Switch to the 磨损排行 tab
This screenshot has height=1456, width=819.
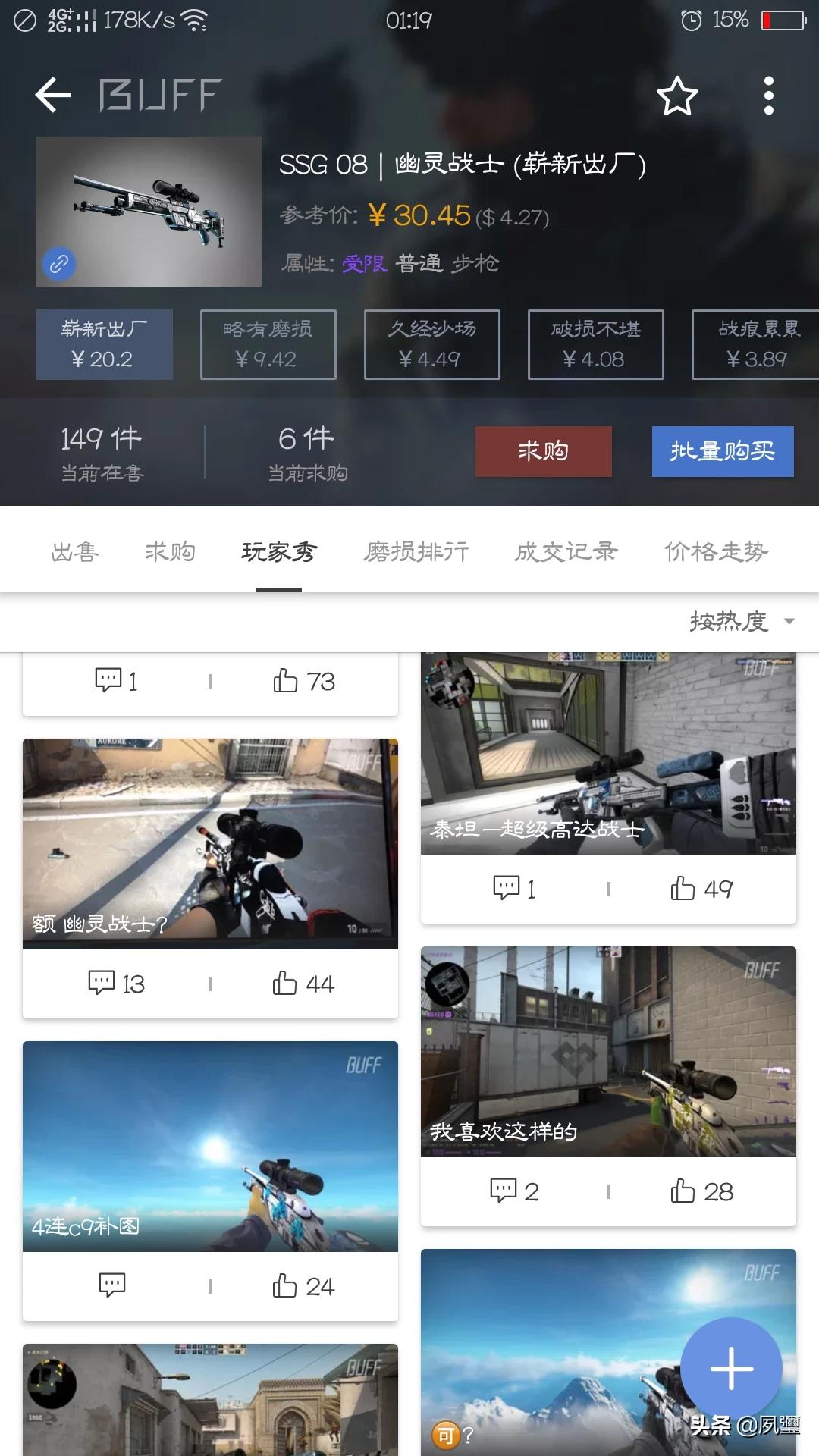pos(416,551)
